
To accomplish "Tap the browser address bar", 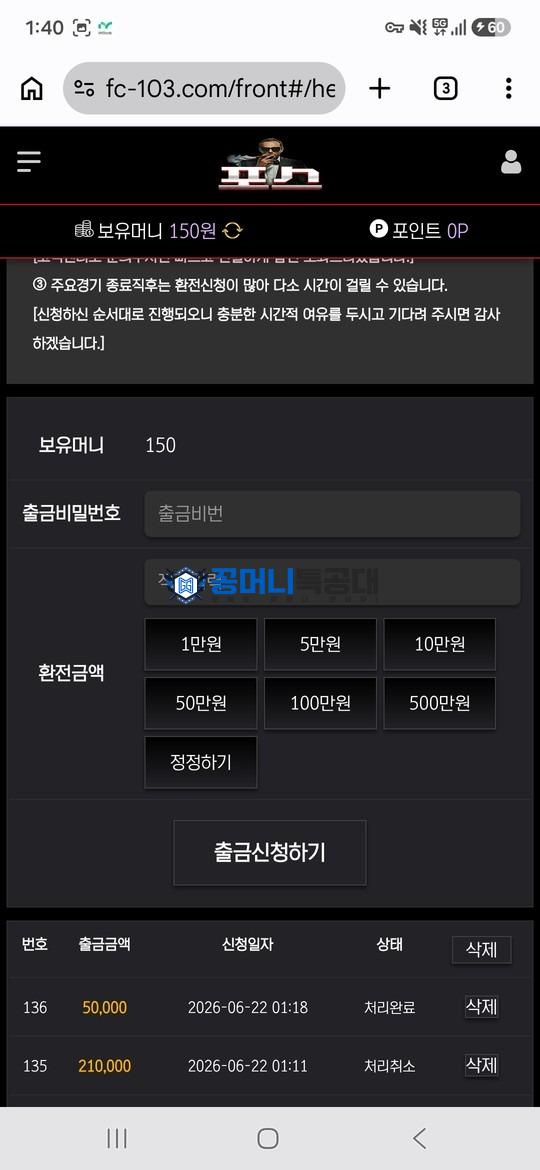I will [204, 89].
